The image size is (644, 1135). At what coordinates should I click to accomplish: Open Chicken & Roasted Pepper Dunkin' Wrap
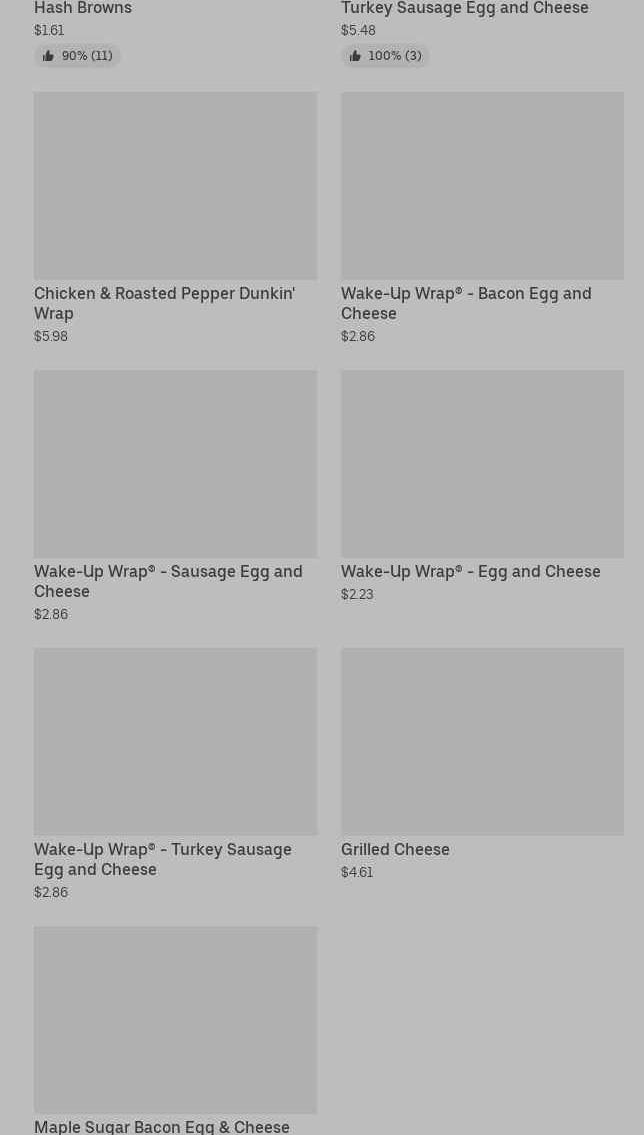tap(175, 187)
